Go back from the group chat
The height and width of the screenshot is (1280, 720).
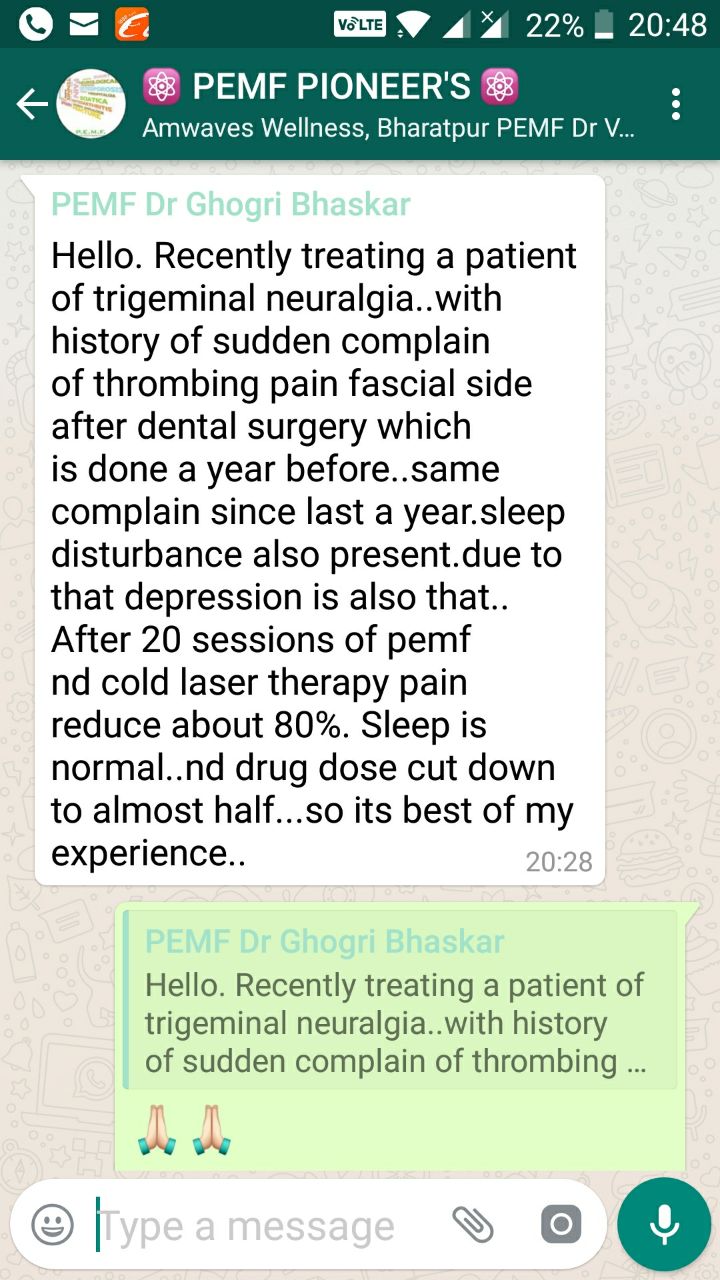(32, 104)
